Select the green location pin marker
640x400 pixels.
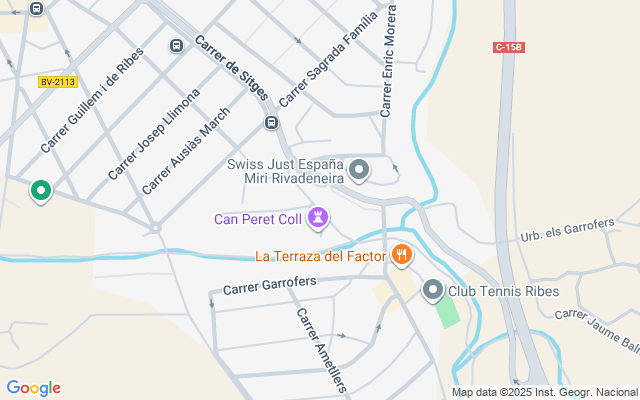click(41, 191)
